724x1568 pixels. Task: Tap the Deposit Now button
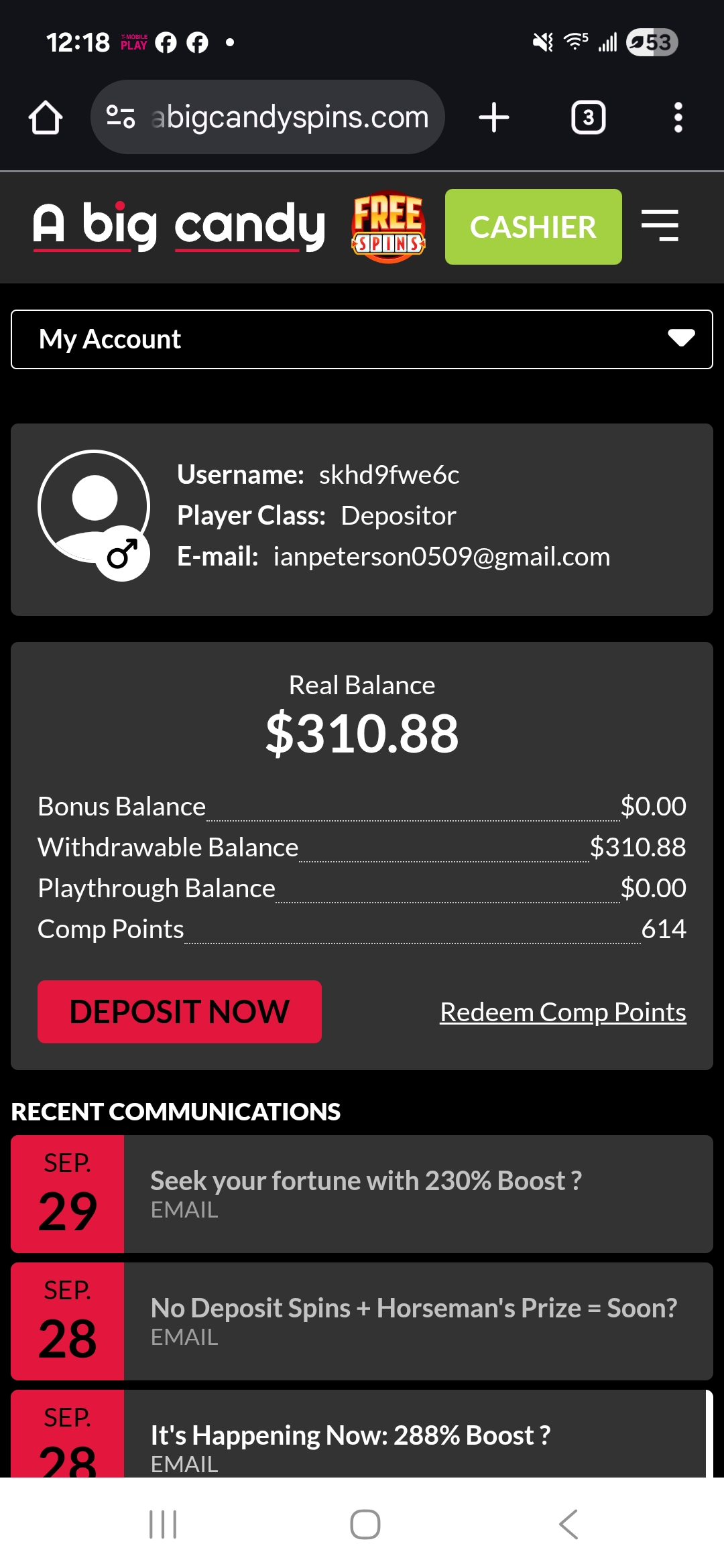coord(180,1012)
